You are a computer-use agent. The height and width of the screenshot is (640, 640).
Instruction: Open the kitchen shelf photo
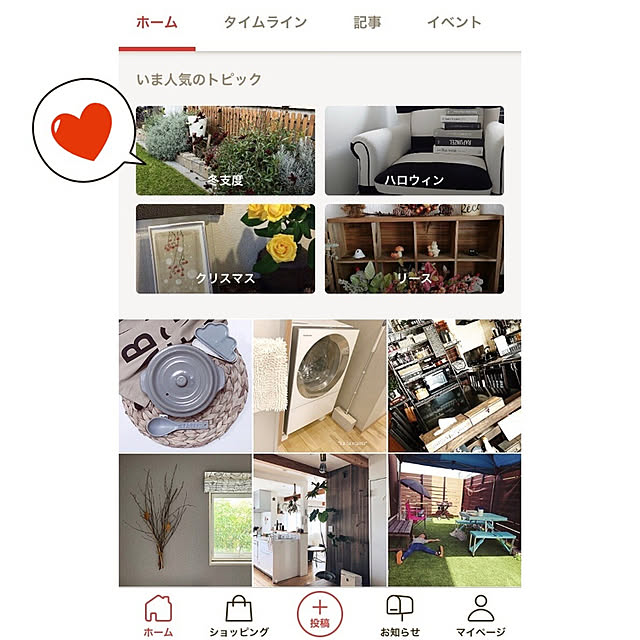click(454, 386)
